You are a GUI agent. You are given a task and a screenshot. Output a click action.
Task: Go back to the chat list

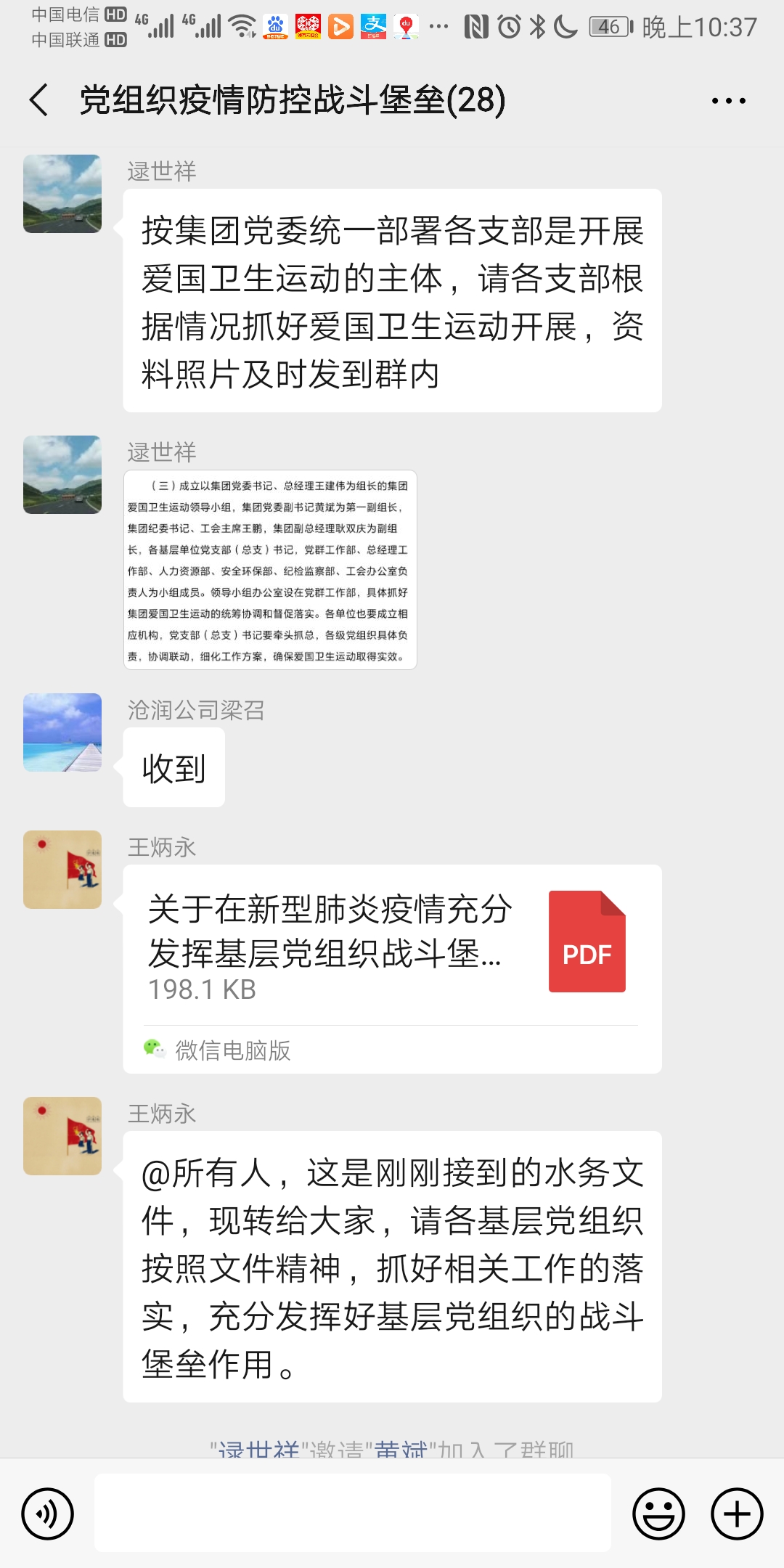pos(40,100)
